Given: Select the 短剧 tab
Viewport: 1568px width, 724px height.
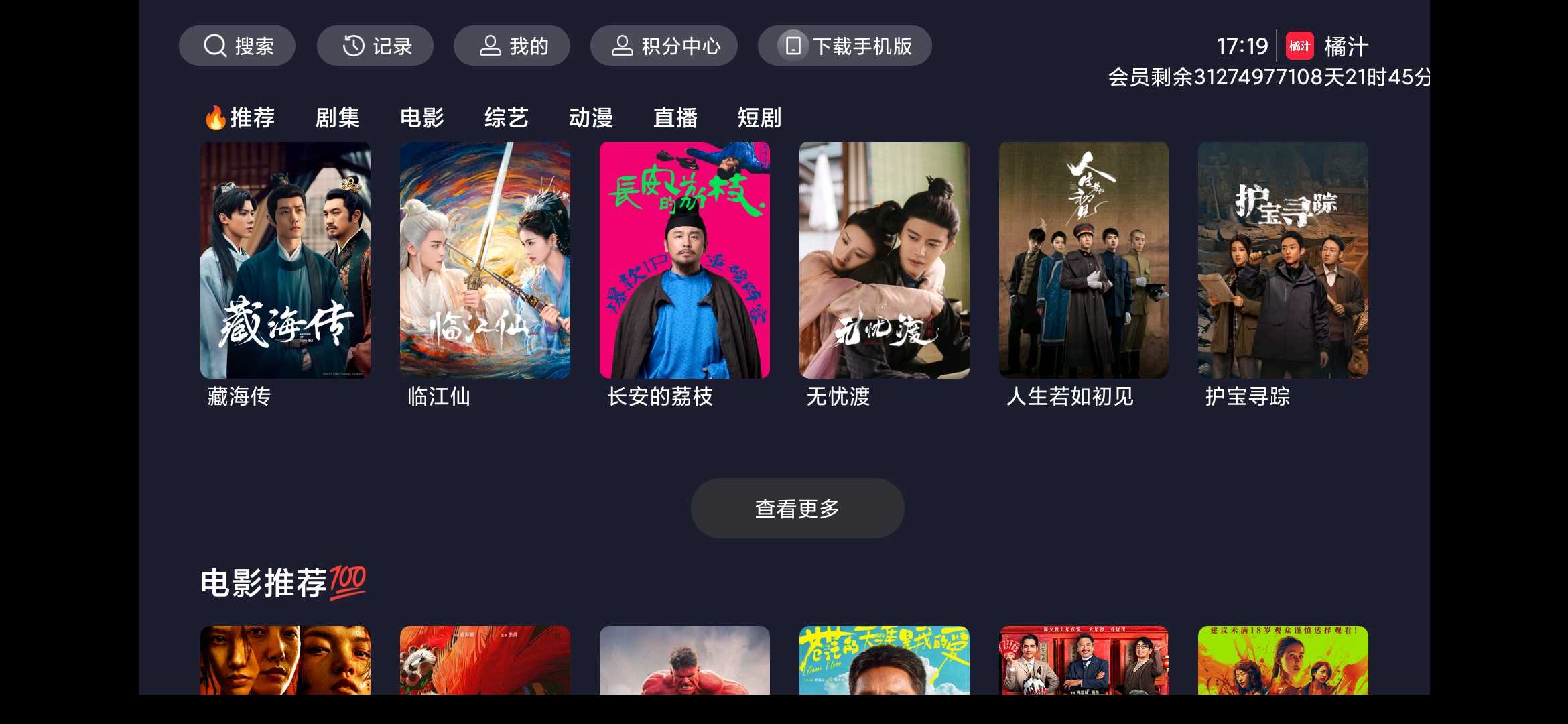Looking at the screenshot, I should click(x=760, y=117).
